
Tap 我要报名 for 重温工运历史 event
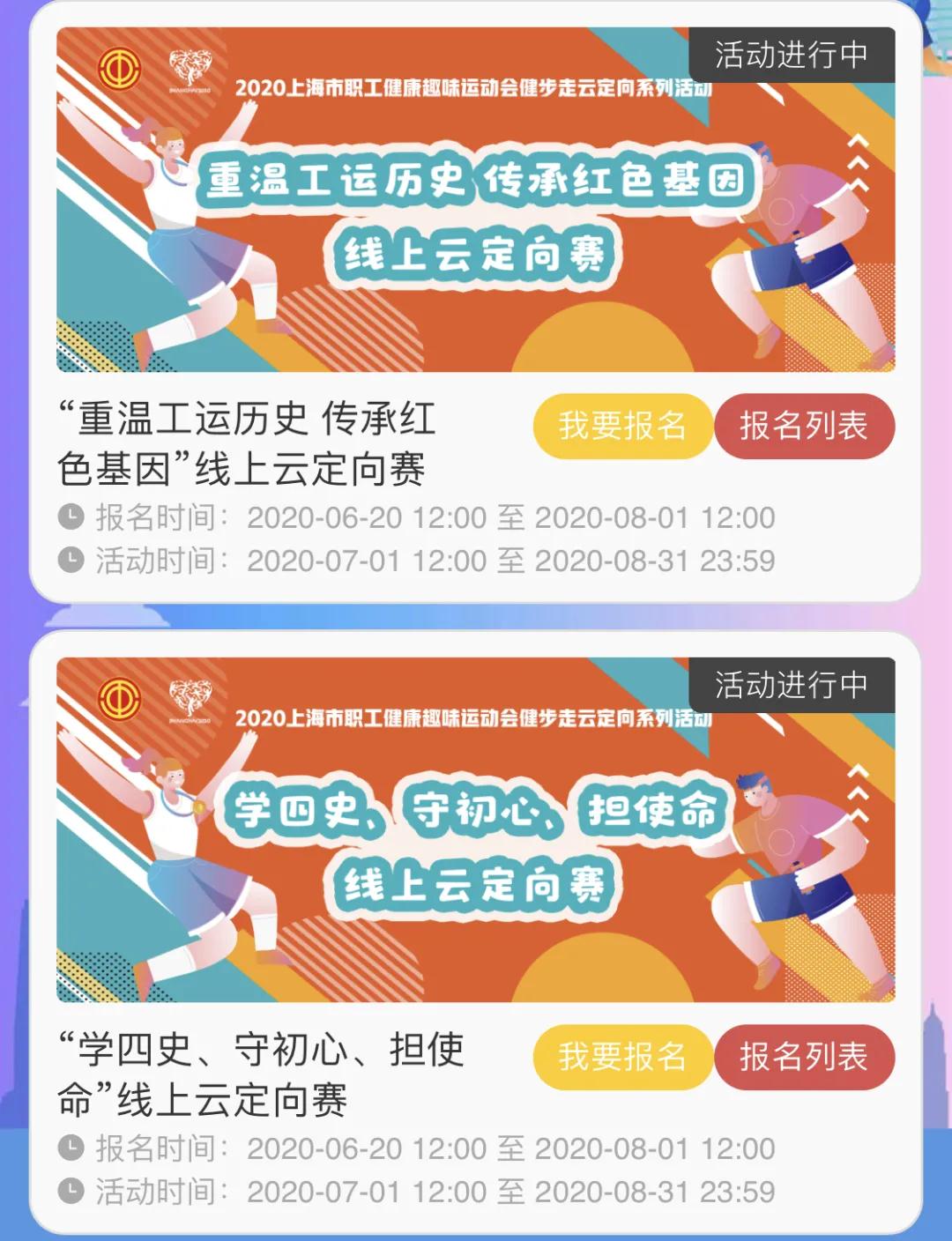621,427
